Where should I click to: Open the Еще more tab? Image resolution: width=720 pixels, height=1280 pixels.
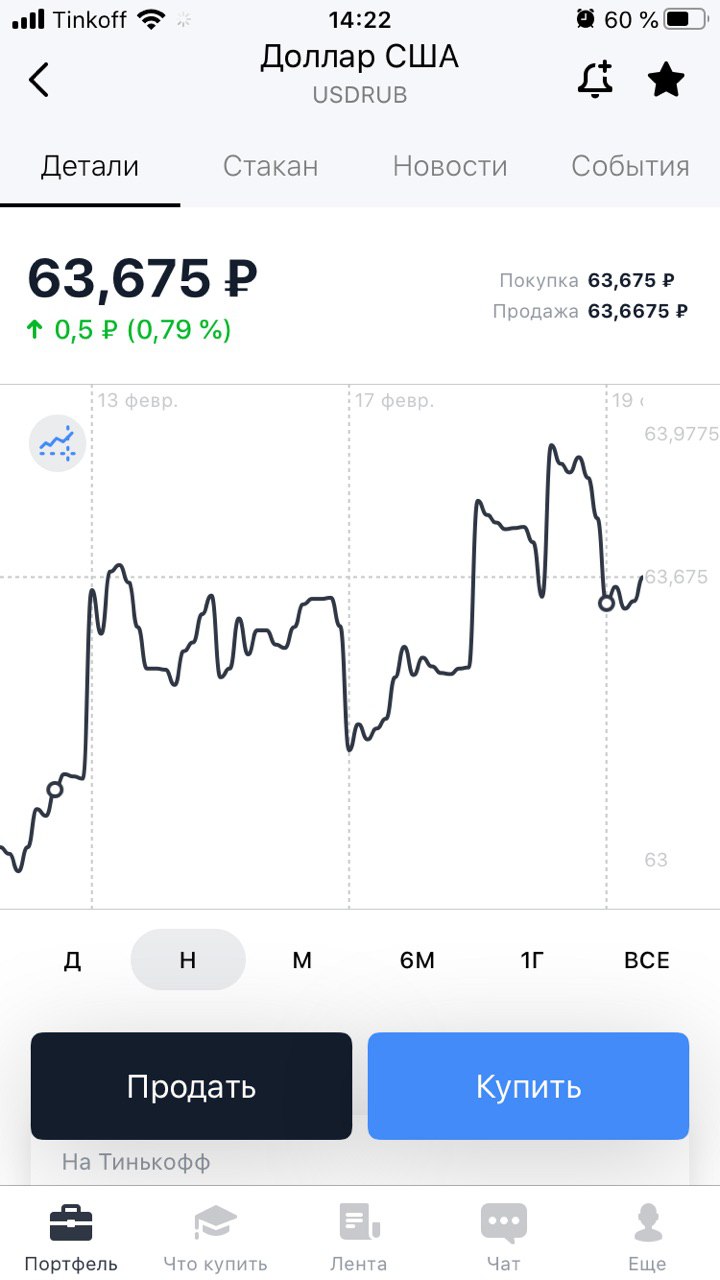[647, 1238]
